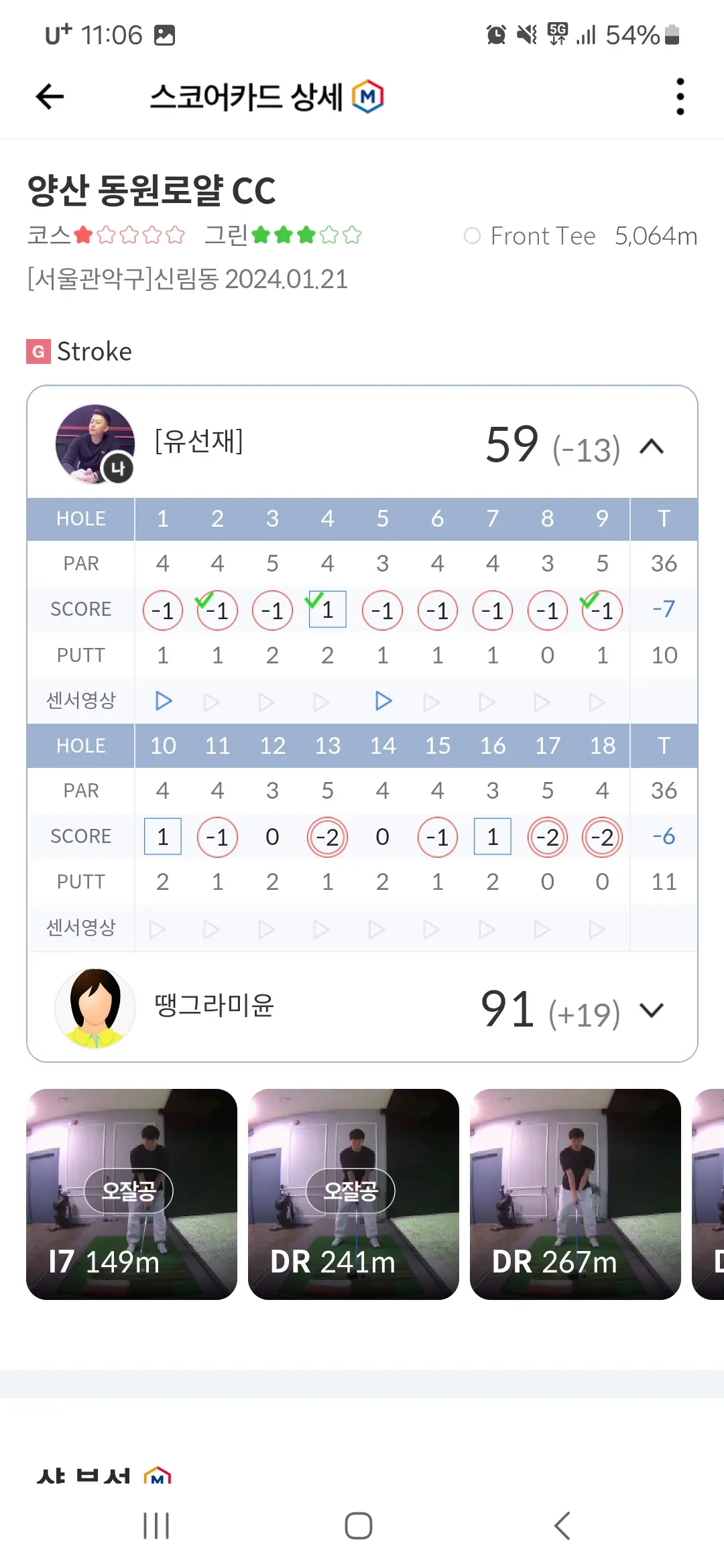
Task: Tap 유선재's total score 59
Action: (x=512, y=445)
